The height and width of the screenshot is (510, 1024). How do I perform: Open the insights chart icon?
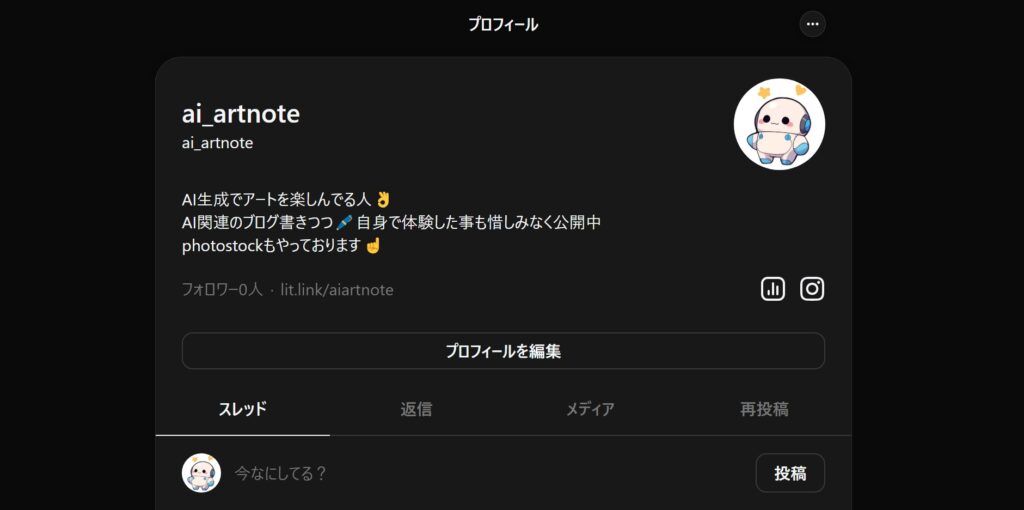coord(773,289)
